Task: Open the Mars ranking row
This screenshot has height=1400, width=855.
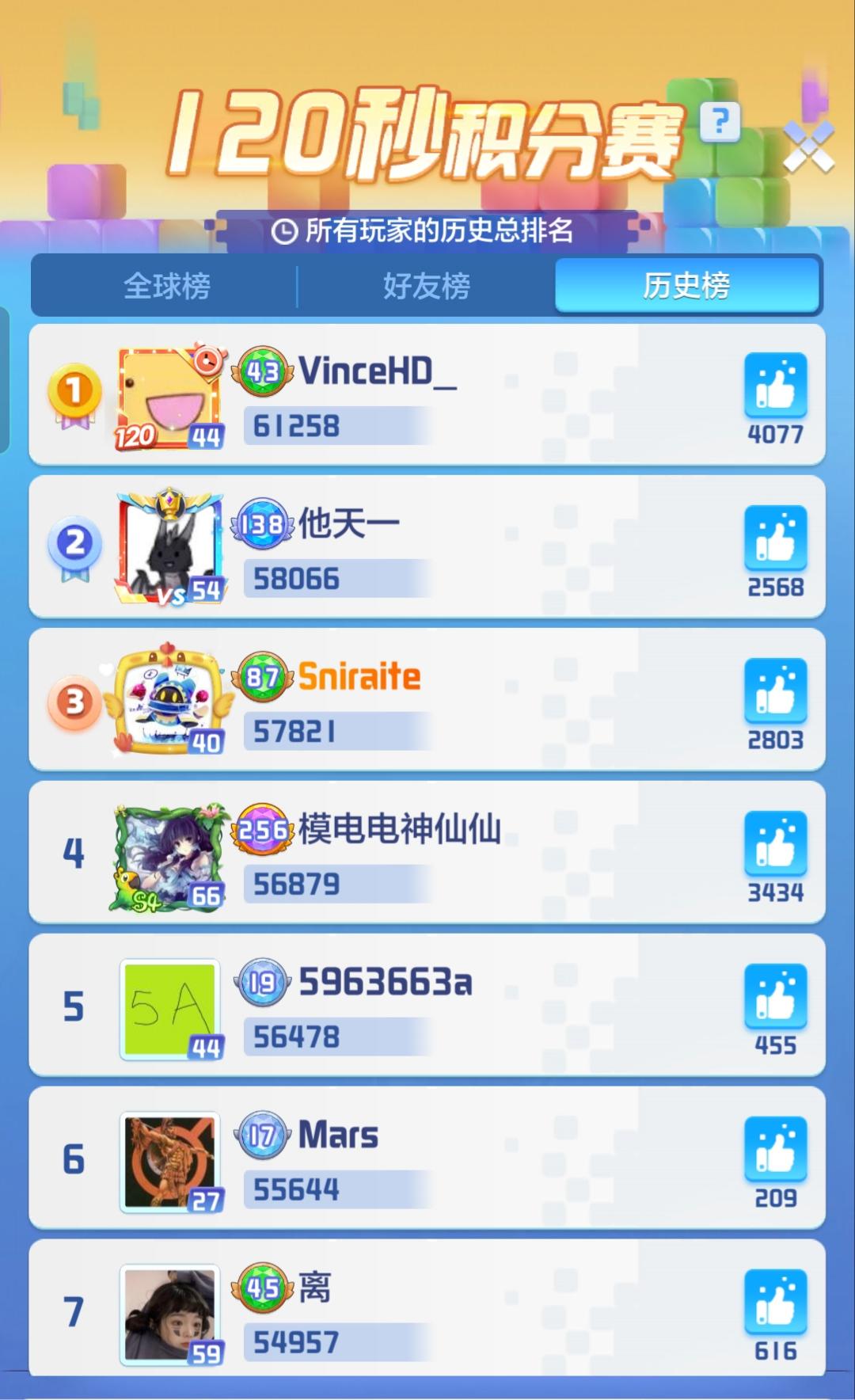Action: [427, 1158]
